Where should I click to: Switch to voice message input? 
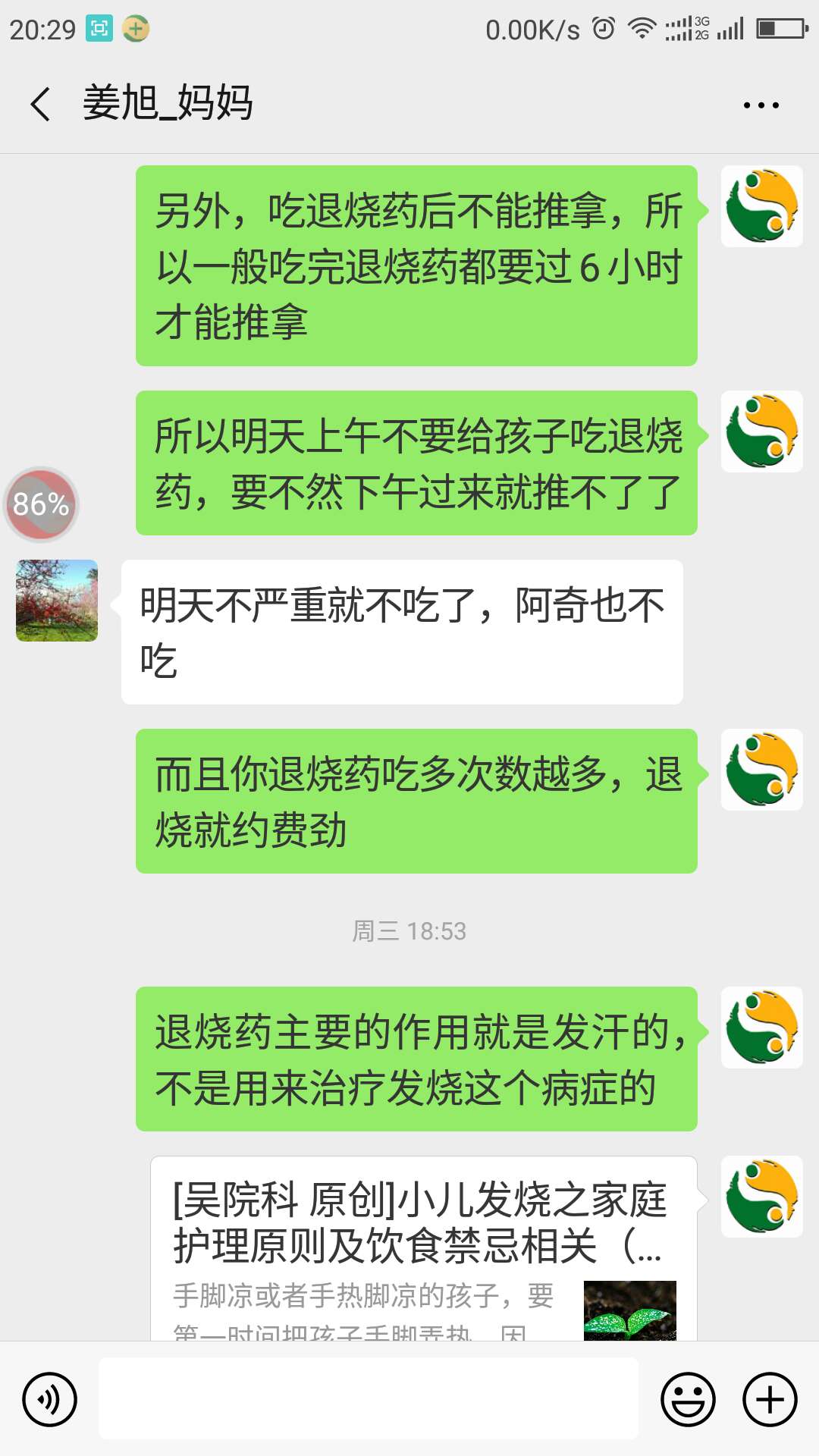point(50,1399)
